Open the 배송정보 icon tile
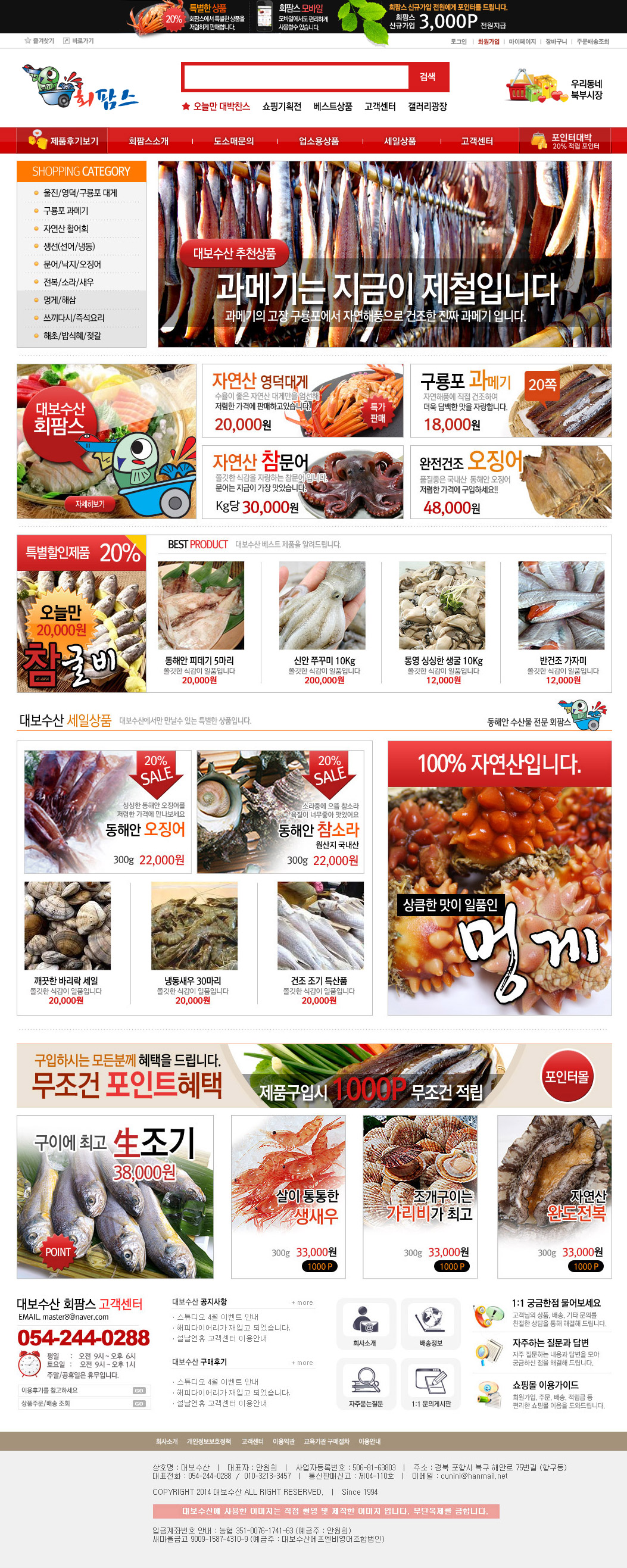 coord(431,1323)
